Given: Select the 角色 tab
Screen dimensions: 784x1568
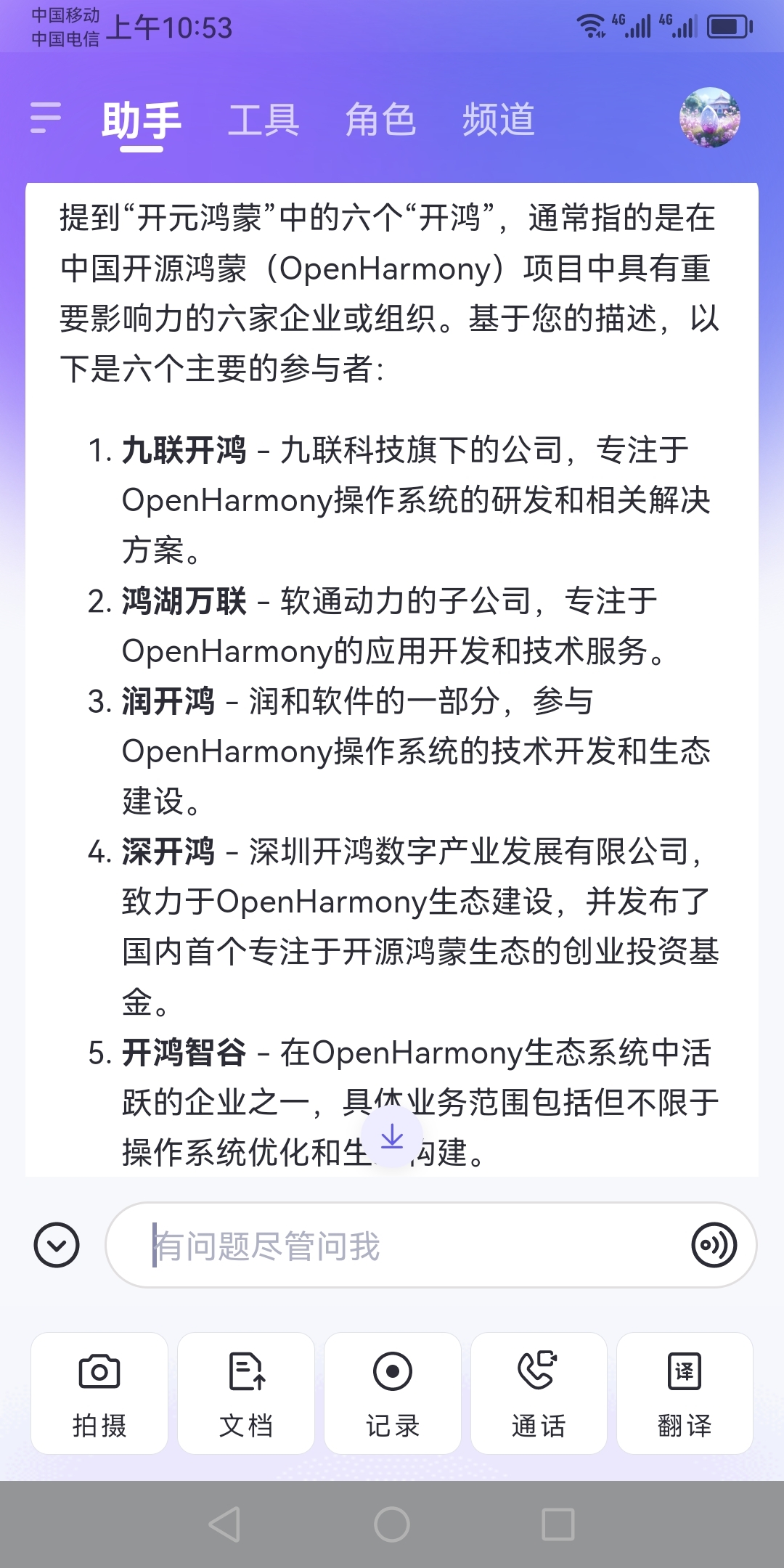Looking at the screenshot, I should [x=382, y=119].
